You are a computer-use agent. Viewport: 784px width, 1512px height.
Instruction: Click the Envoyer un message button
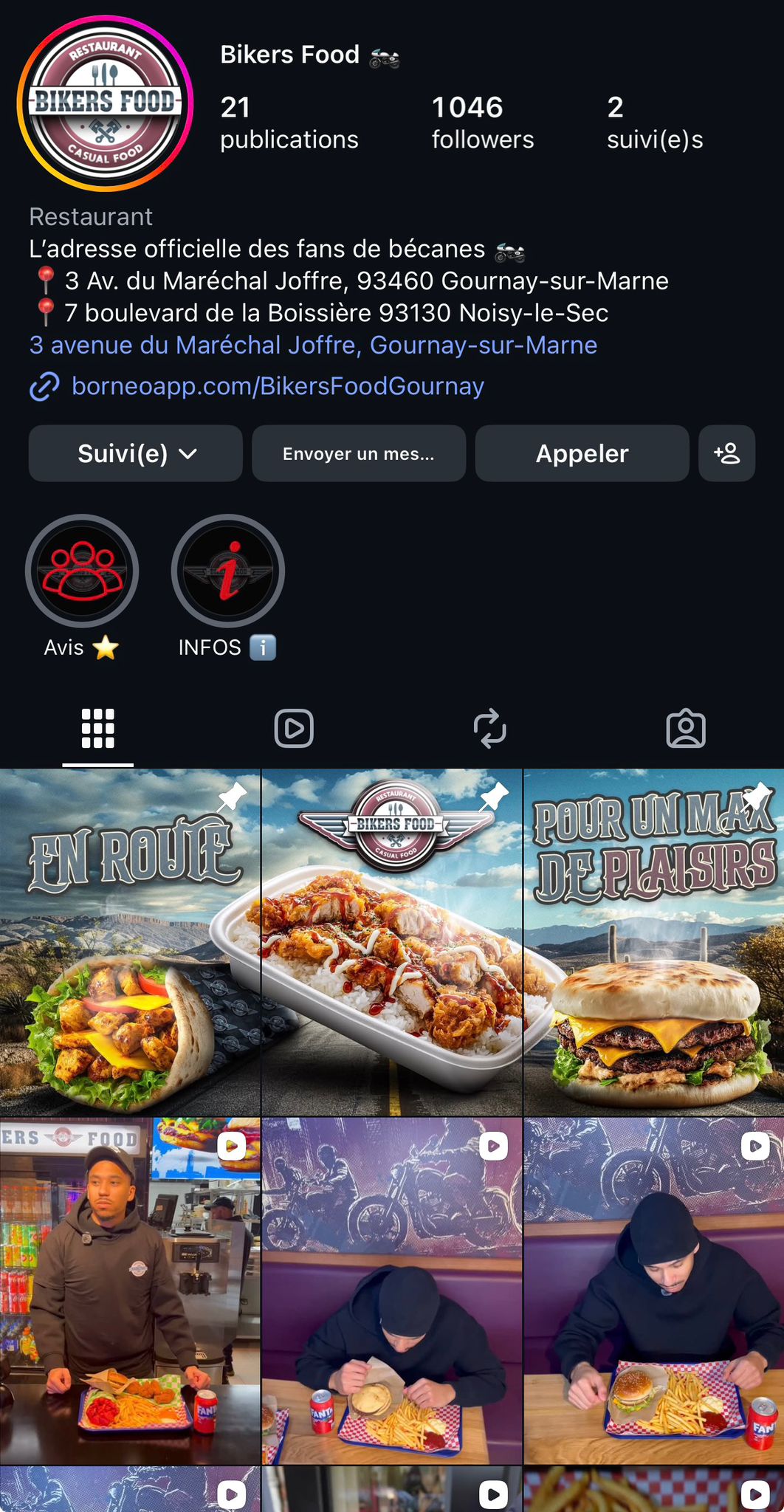(x=359, y=453)
